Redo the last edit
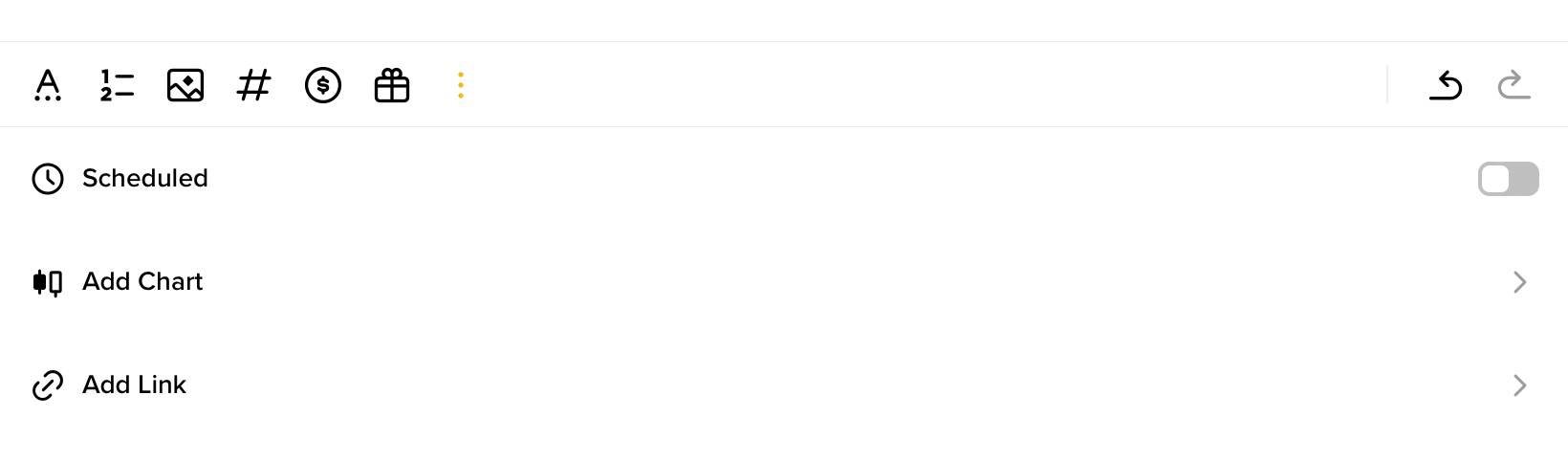The width and height of the screenshot is (1568, 461). (x=1514, y=86)
